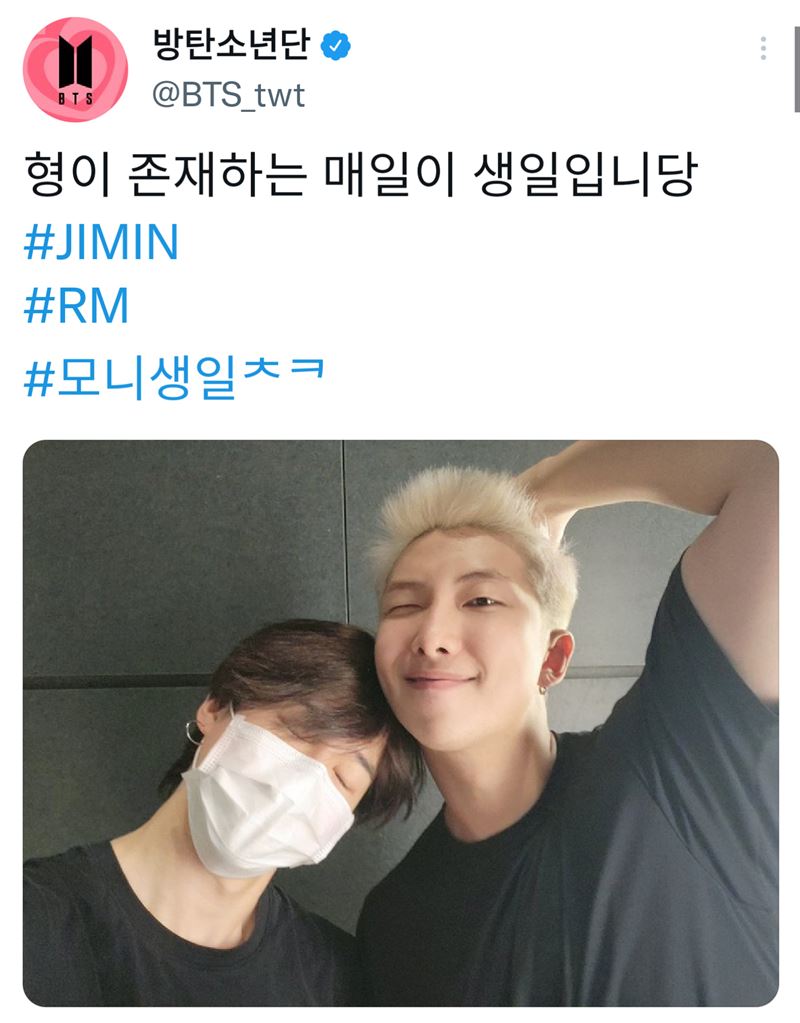Image resolution: width=800 pixels, height=1023 pixels.
Task: Open the #모니생일ㅊㅋ hashtag
Action: coord(174,379)
